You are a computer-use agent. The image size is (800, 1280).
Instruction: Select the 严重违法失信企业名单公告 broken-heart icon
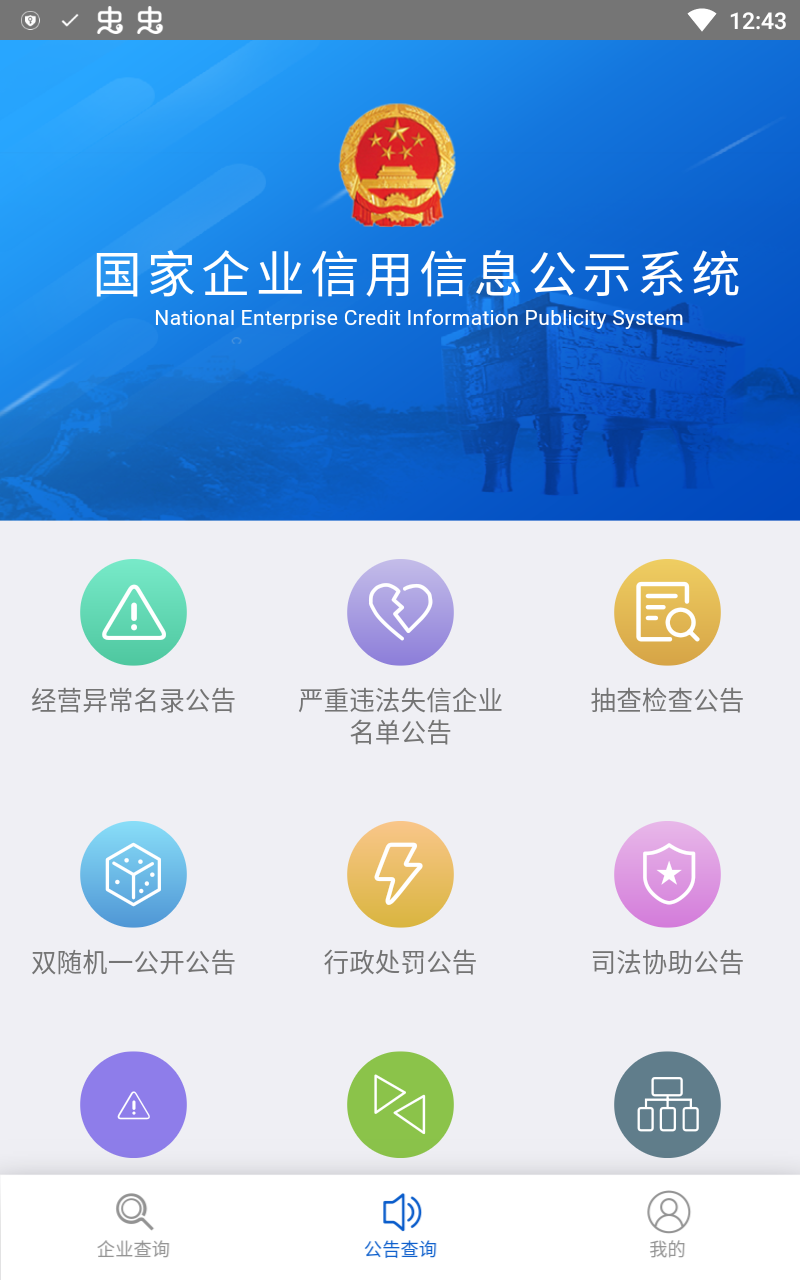click(400, 612)
